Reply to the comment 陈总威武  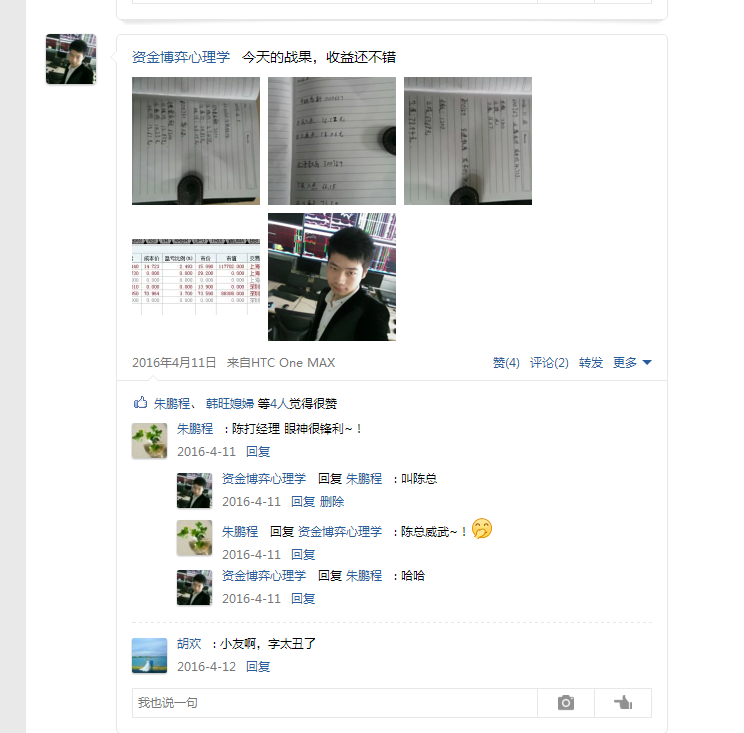(303, 554)
